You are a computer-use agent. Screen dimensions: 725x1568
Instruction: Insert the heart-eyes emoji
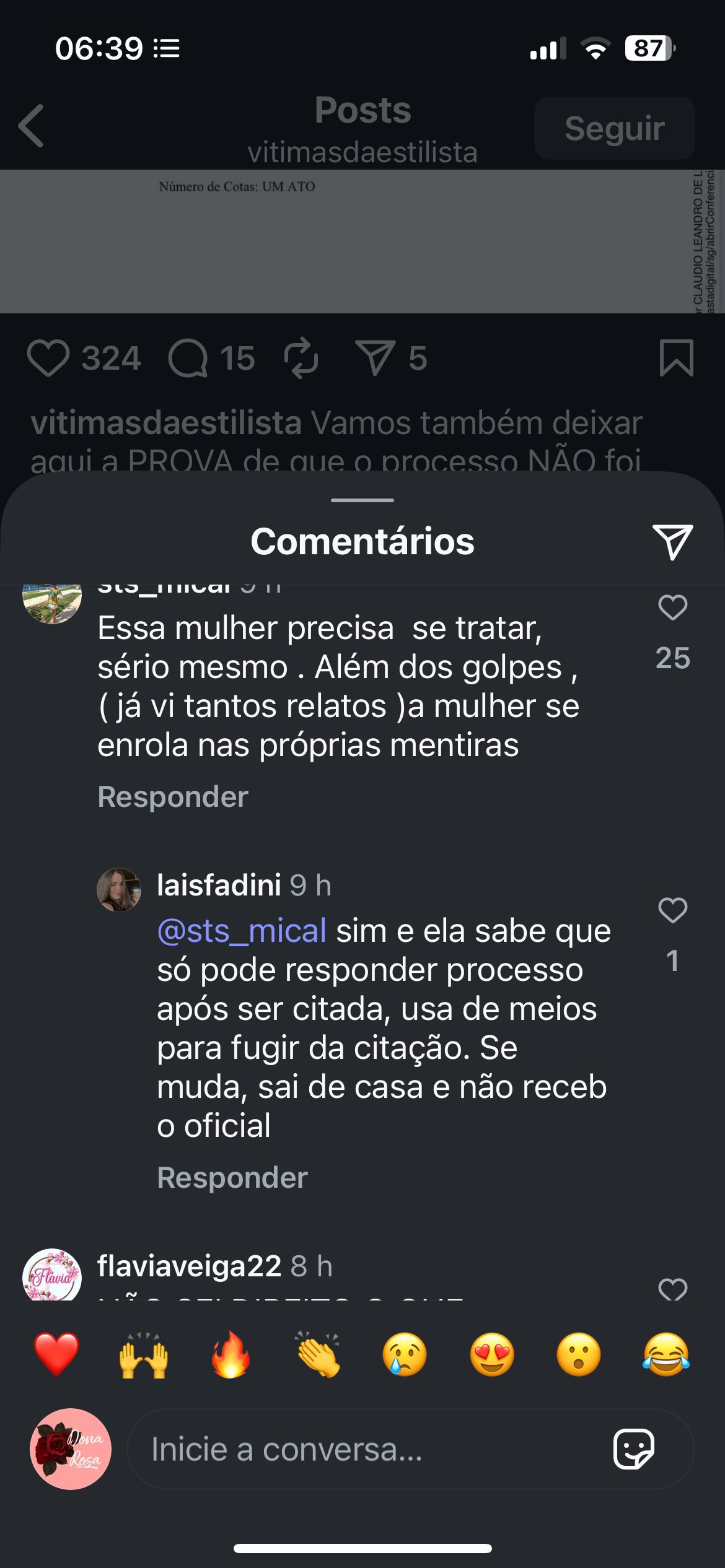pos(492,1355)
